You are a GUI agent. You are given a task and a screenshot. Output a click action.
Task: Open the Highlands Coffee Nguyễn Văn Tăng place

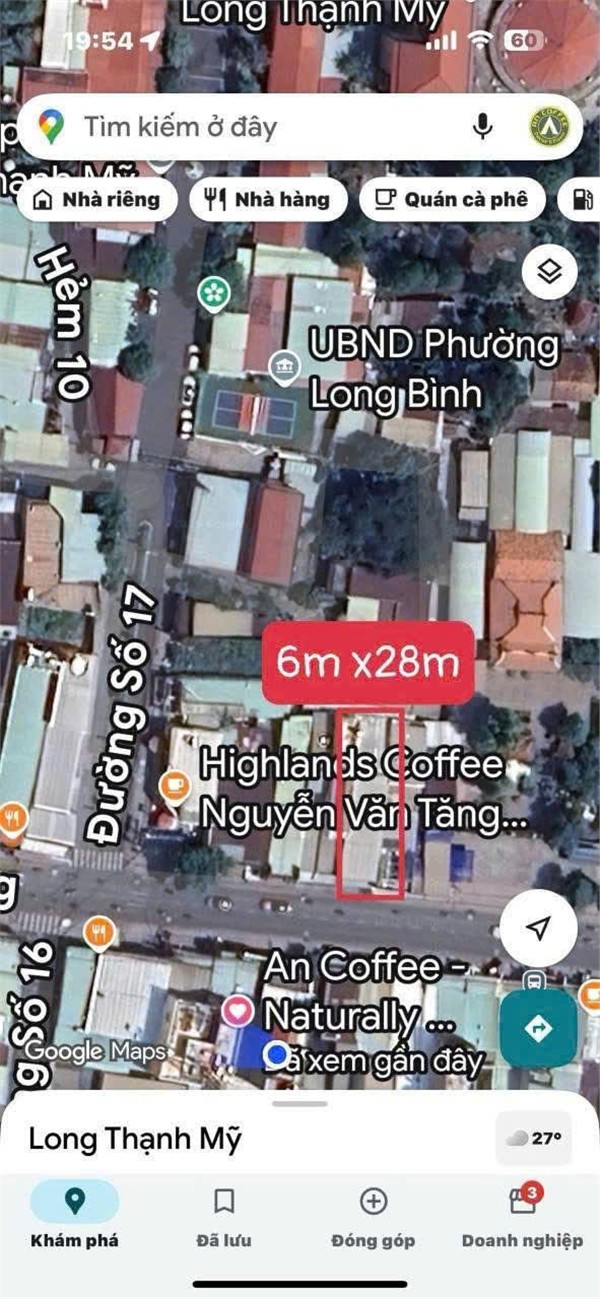[x=175, y=785]
